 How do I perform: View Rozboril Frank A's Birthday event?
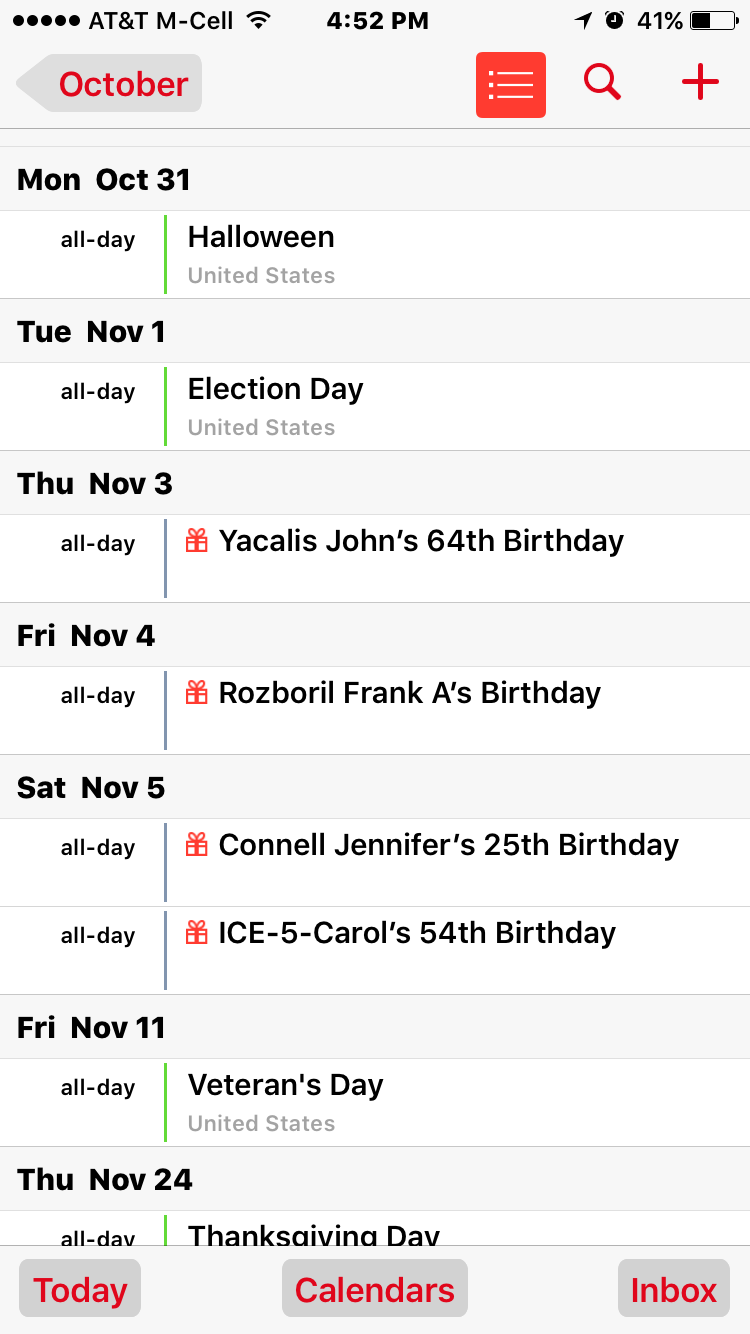pyautogui.click(x=375, y=710)
